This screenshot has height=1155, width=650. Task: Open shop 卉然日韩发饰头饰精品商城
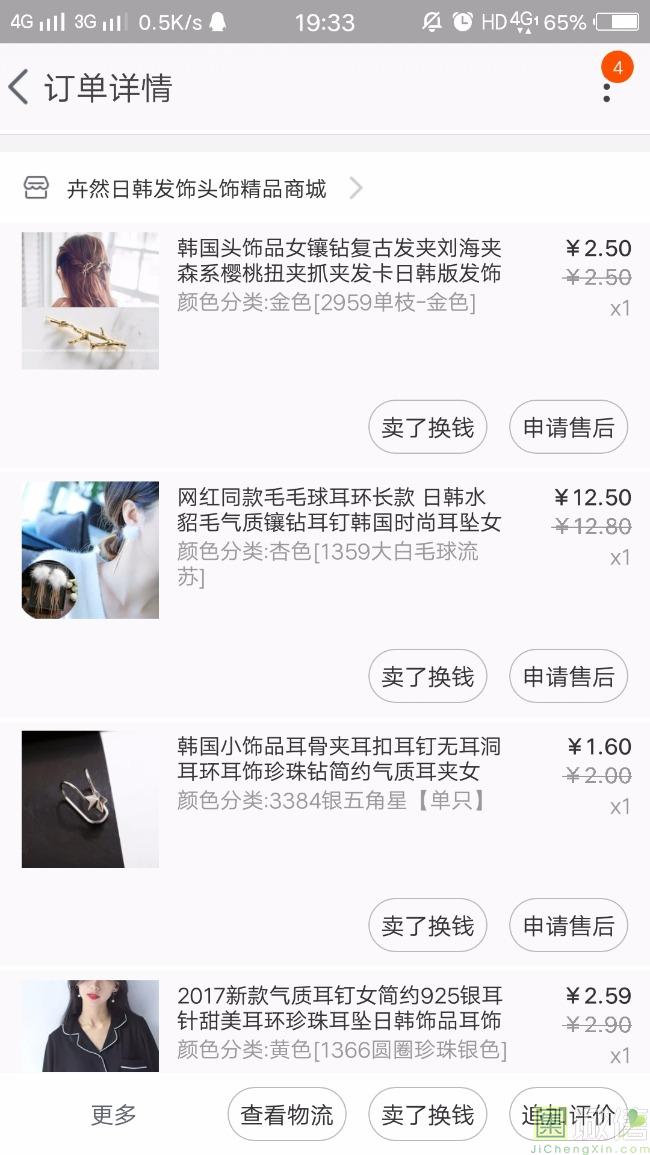click(x=196, y=188)
